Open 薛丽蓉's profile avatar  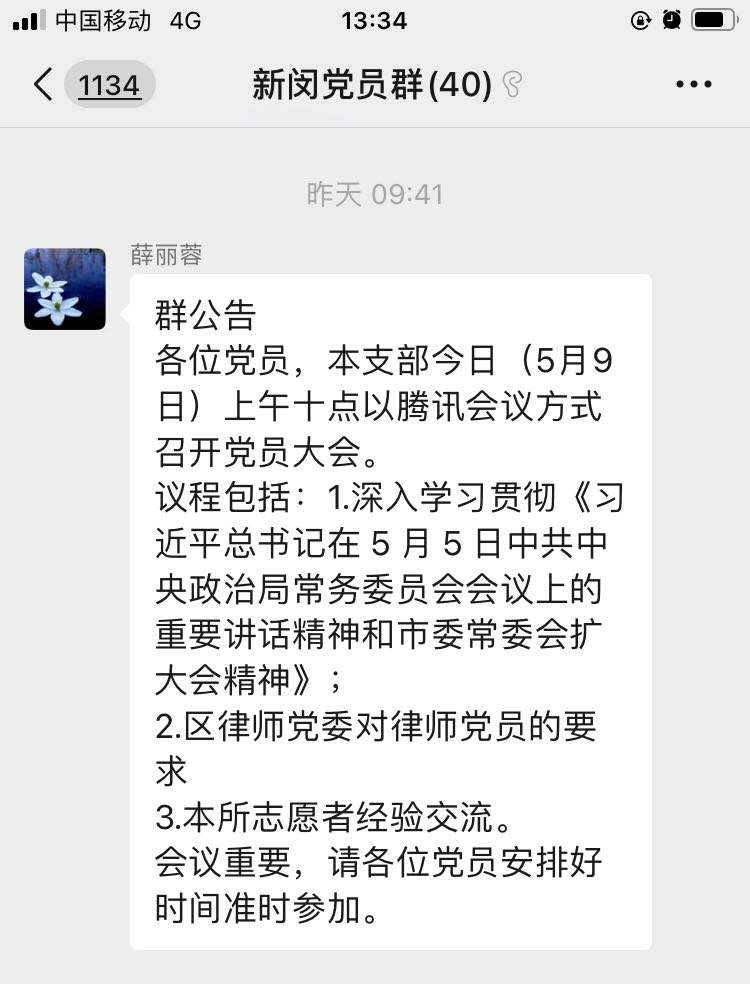[x=65, y=289]
